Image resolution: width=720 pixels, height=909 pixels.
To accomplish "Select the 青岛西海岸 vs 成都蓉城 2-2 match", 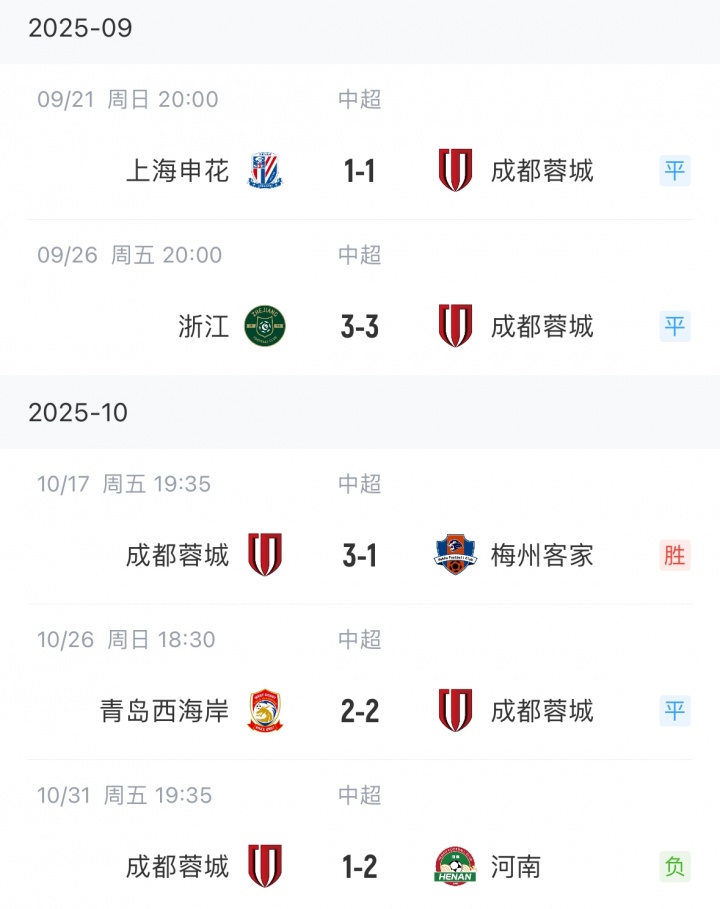I will [359, 711].
